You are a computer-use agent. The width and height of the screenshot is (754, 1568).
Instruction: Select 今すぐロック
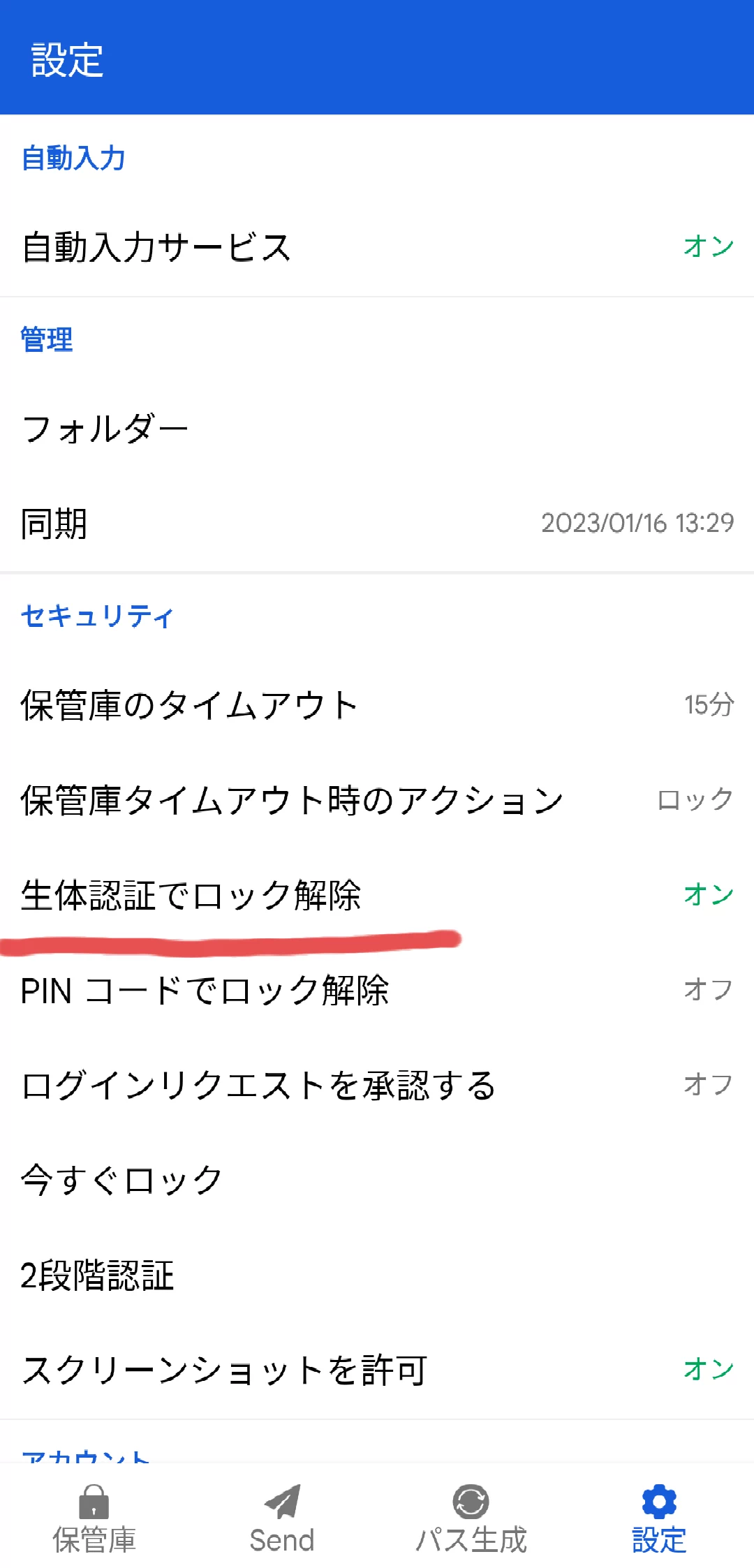[x=377, y=1179]
